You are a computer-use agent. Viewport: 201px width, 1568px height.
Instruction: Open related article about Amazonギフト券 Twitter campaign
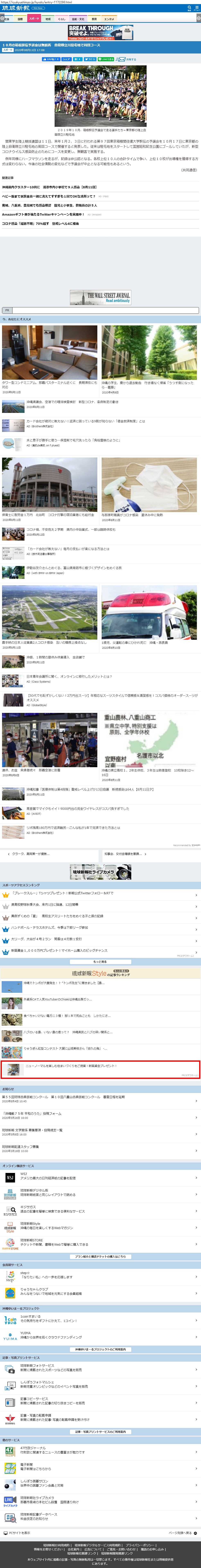coord(43,214)
